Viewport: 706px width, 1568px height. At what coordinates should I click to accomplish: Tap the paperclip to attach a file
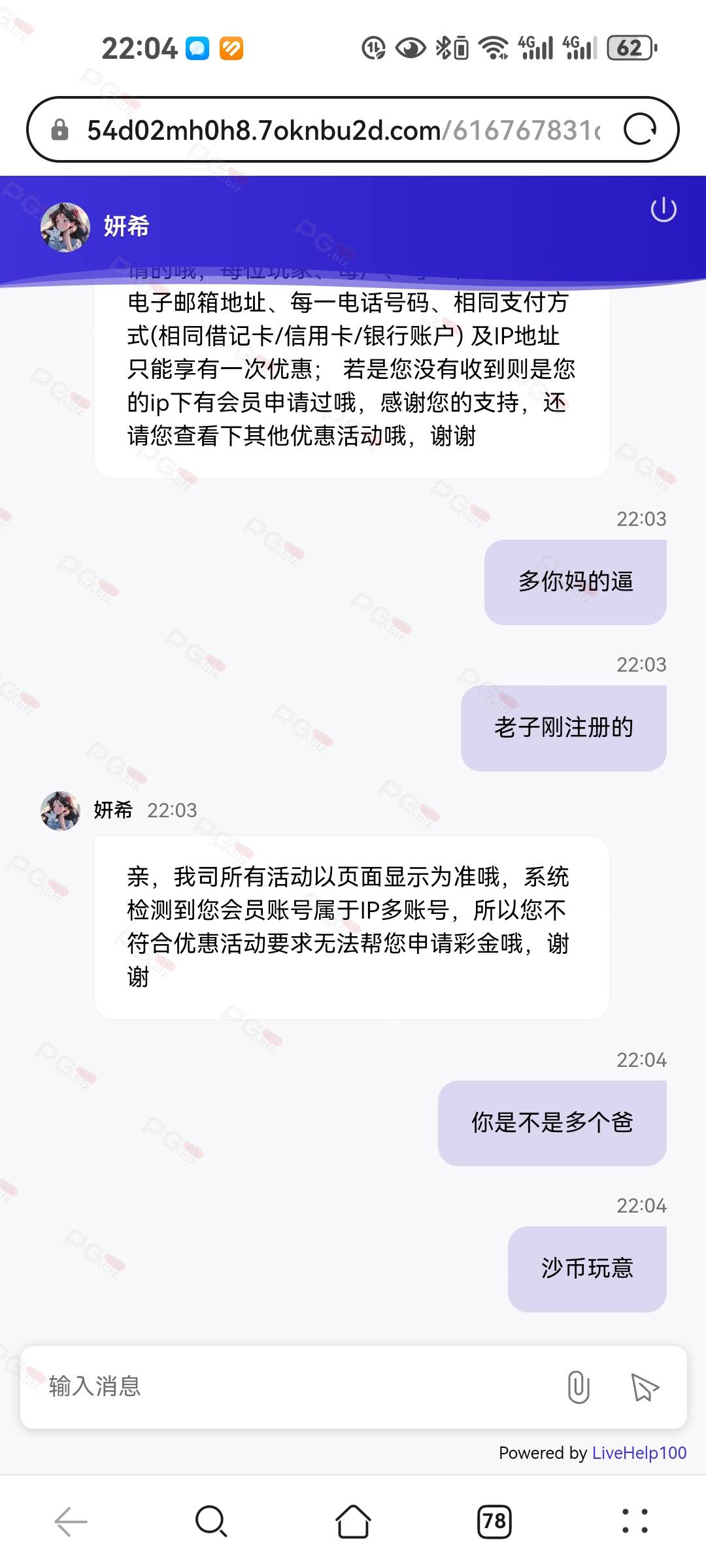point(579,1386)
